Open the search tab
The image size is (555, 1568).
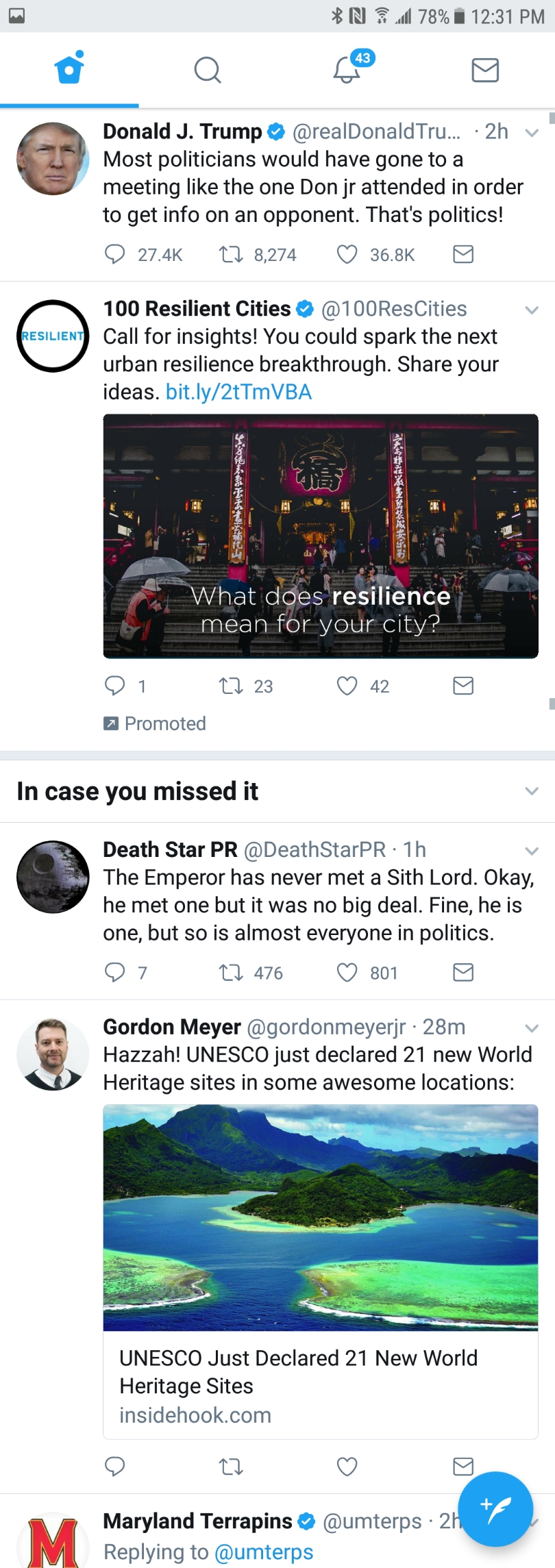pos(207,70)
